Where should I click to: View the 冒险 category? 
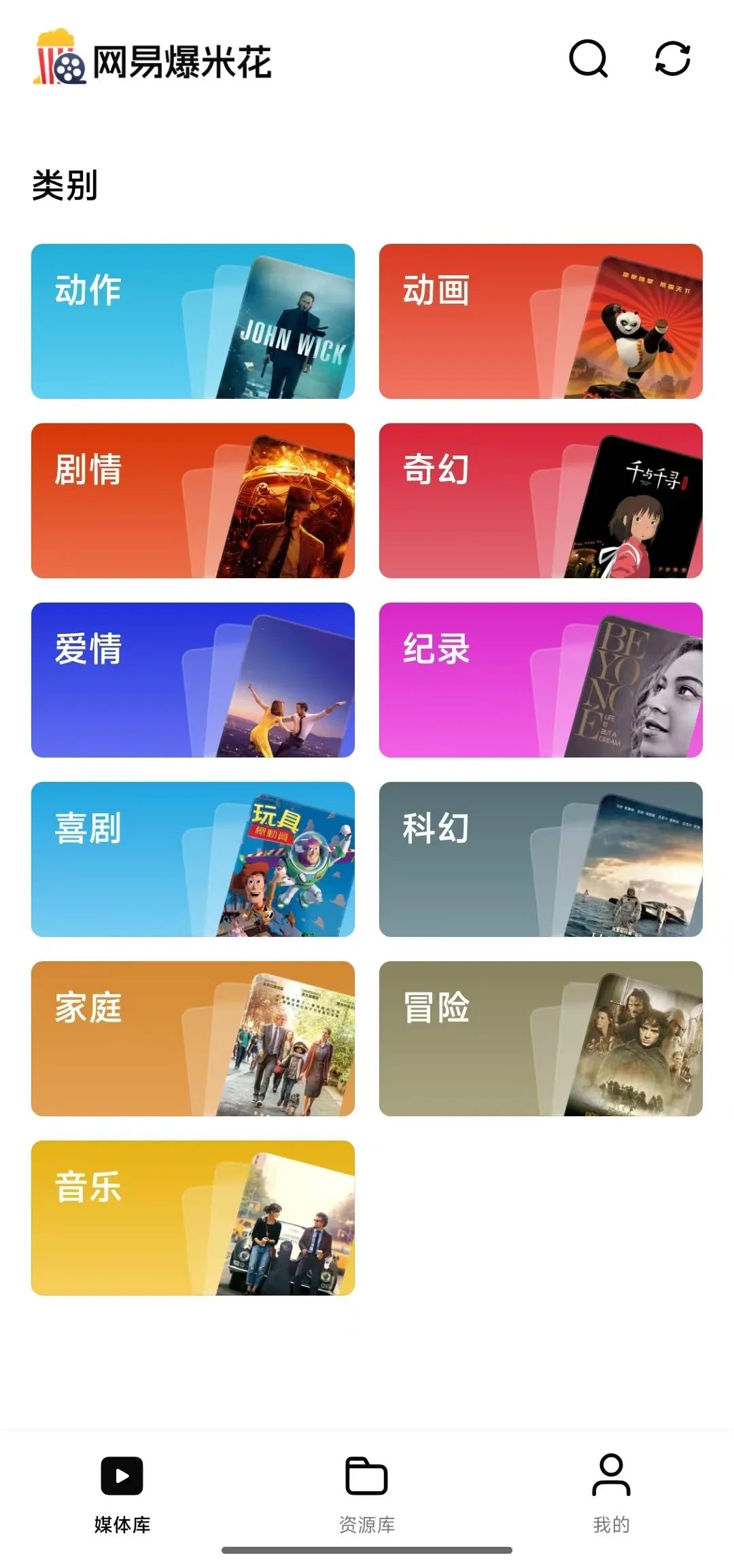540,1039
